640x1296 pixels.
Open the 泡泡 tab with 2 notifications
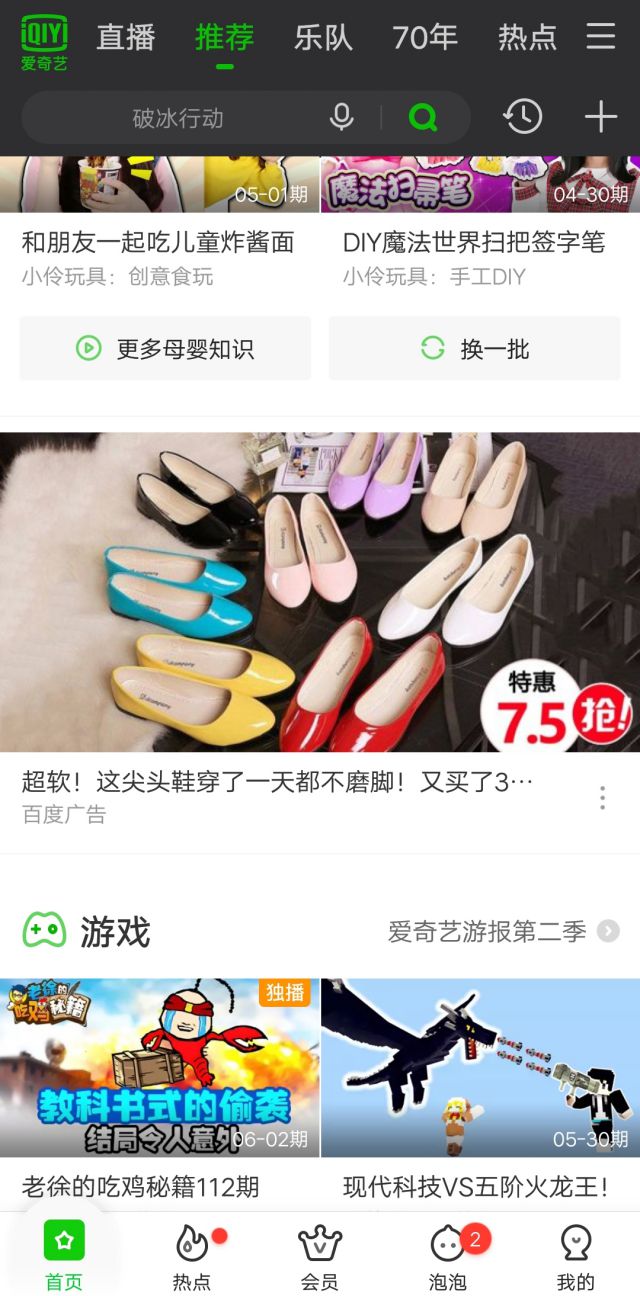point(448,1256)
